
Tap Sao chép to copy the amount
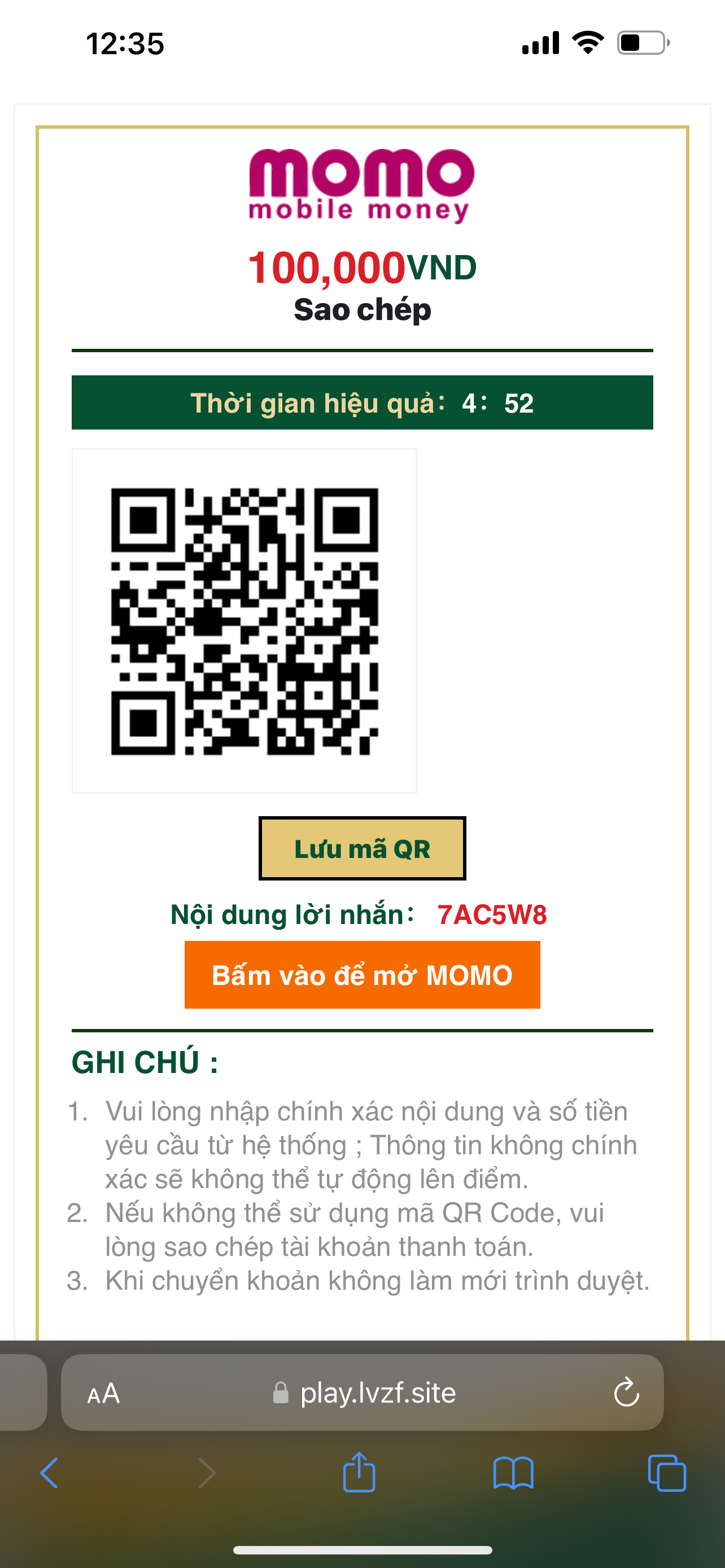362,310
